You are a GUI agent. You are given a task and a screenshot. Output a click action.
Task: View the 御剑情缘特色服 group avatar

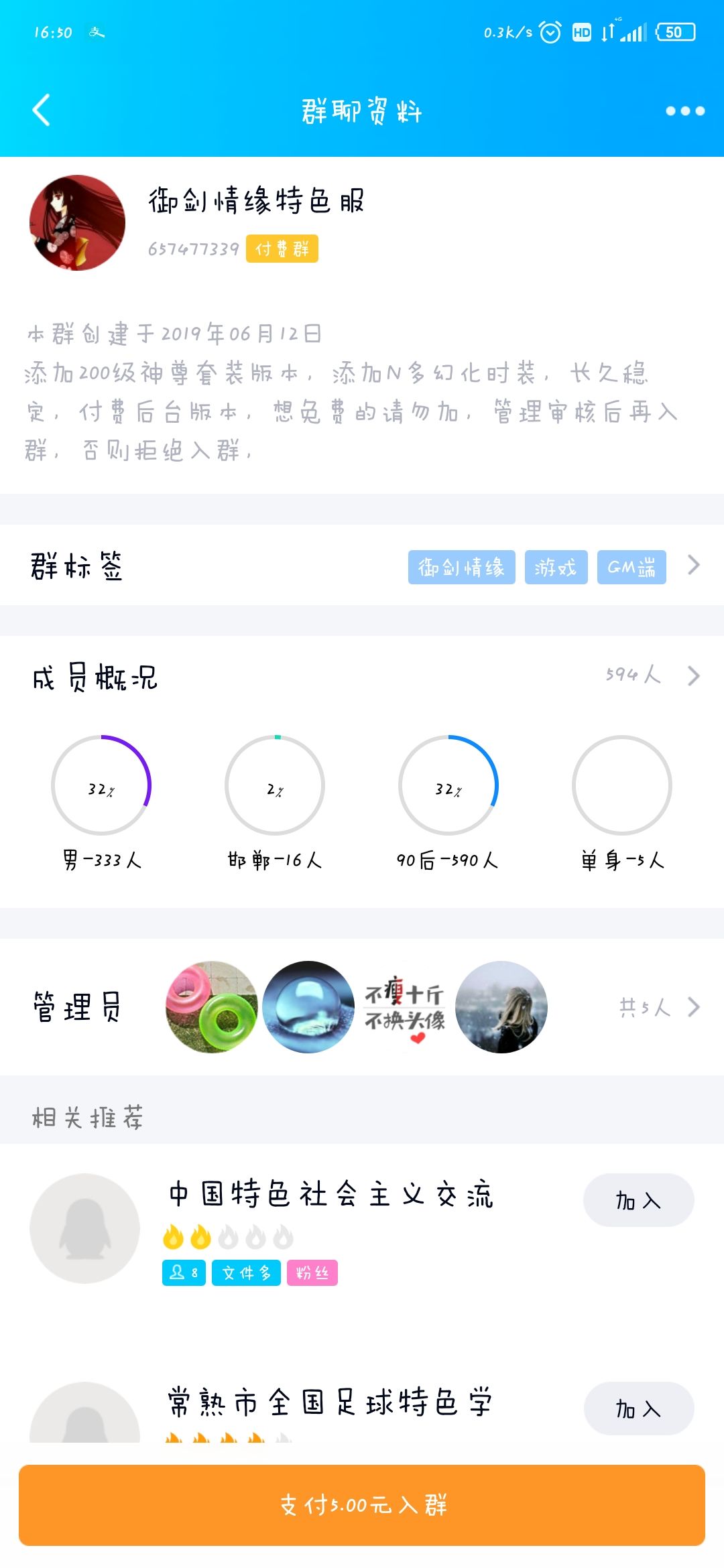[x=78, y=222]
